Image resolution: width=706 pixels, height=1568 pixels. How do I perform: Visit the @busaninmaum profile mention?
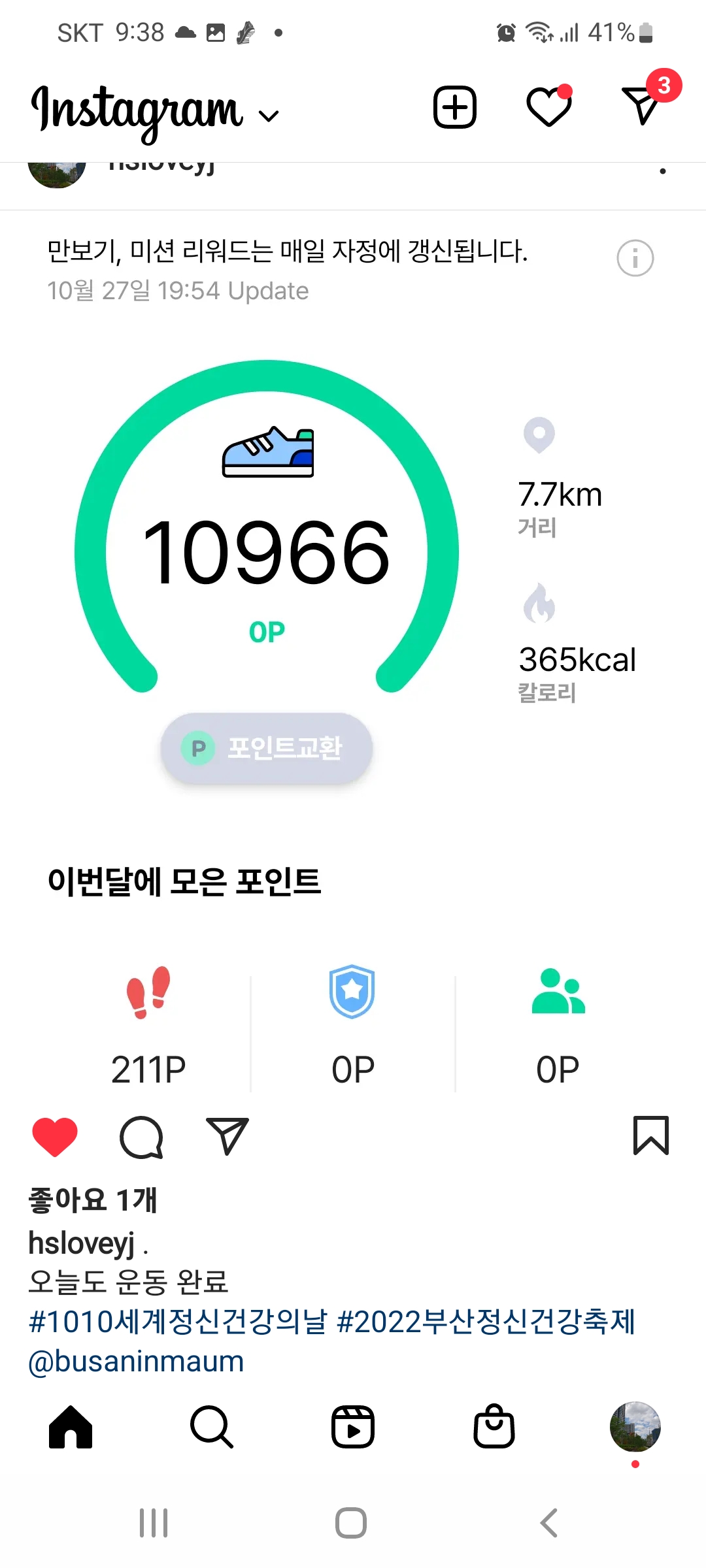(x=136, y=1362)
